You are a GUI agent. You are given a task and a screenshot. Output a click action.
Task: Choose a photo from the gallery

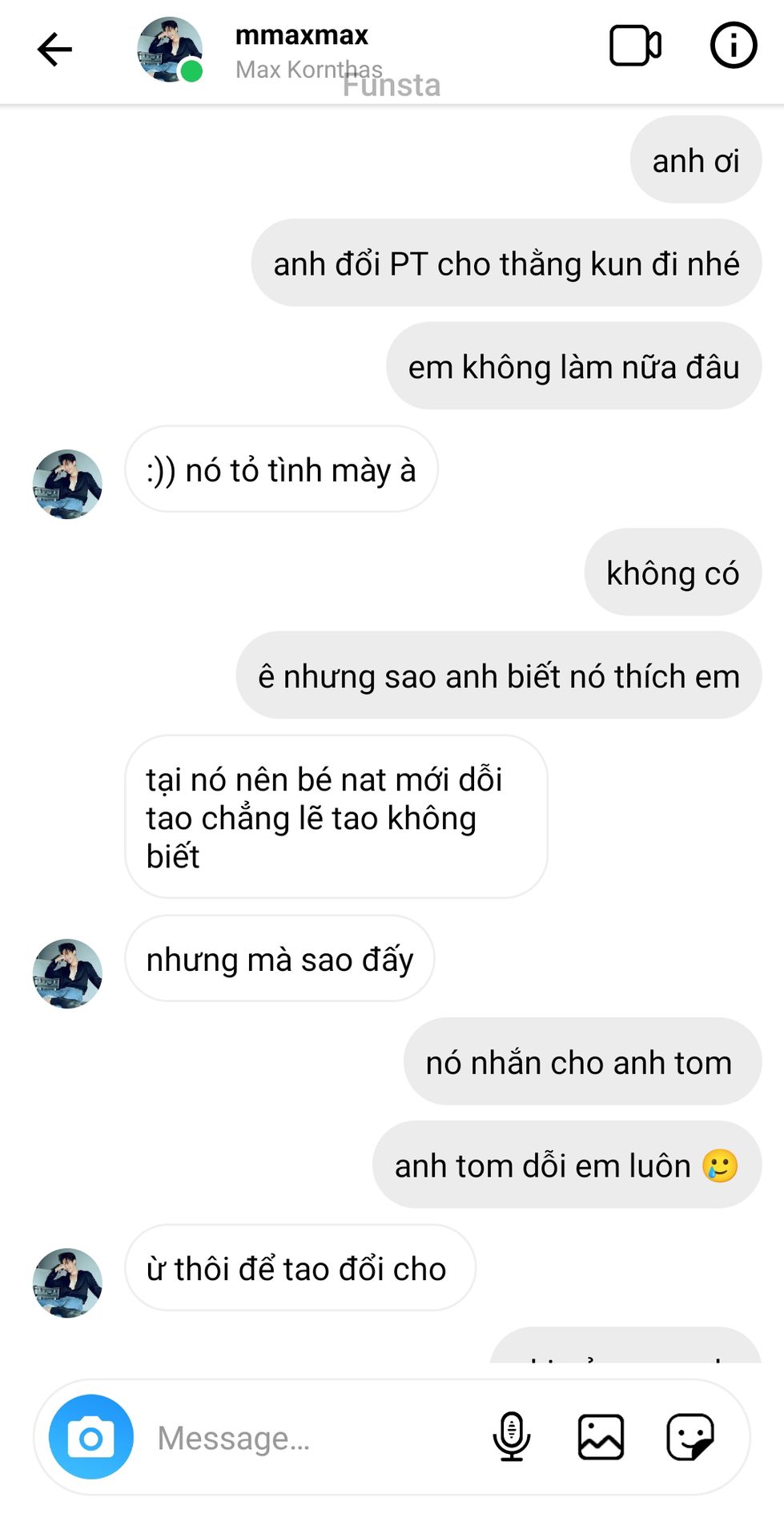click(601, 1437)
